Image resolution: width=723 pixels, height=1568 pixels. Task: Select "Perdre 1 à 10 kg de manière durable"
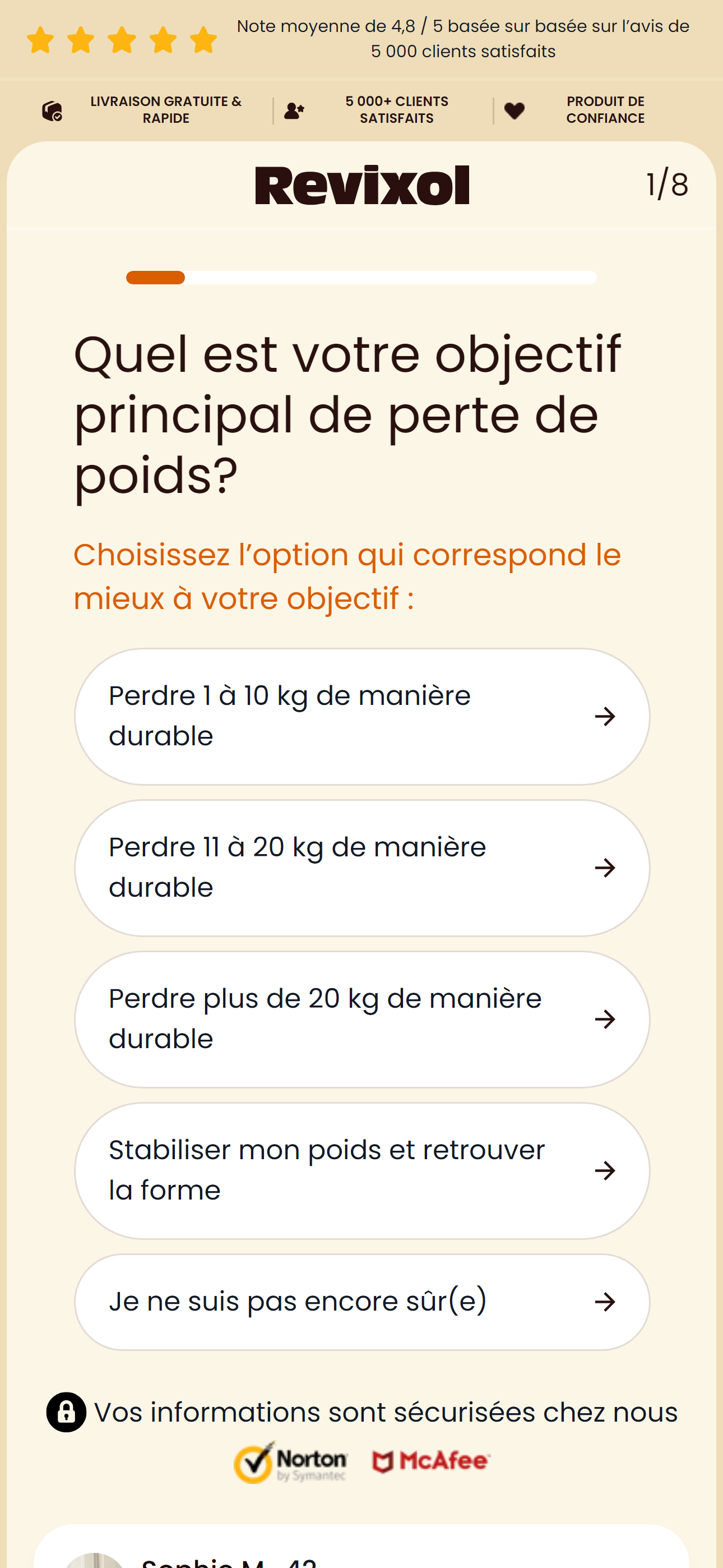tap(361, 716)
